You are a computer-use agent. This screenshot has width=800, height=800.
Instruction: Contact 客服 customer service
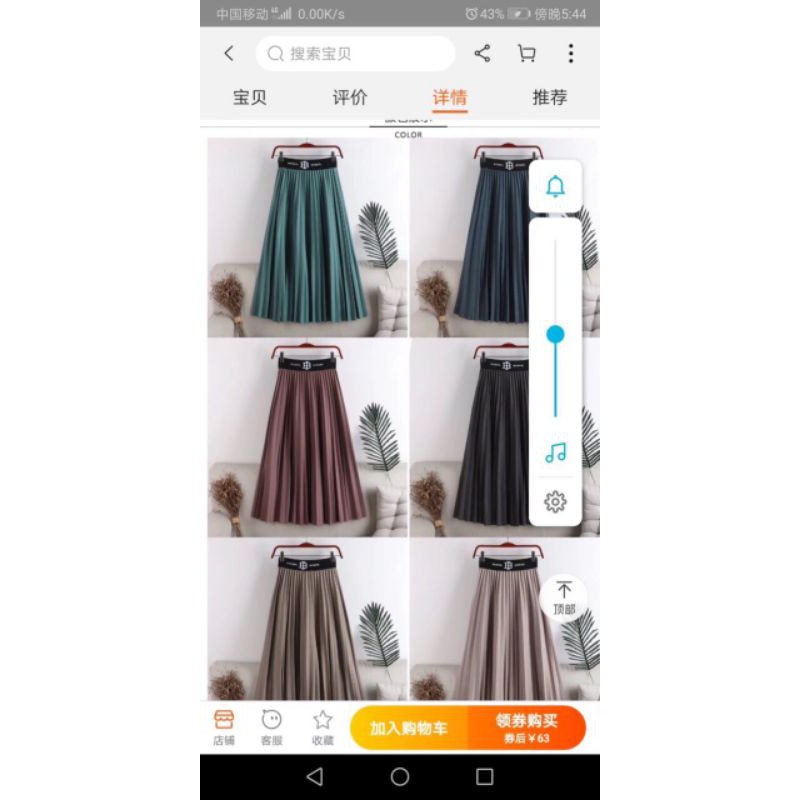point(271,728)
